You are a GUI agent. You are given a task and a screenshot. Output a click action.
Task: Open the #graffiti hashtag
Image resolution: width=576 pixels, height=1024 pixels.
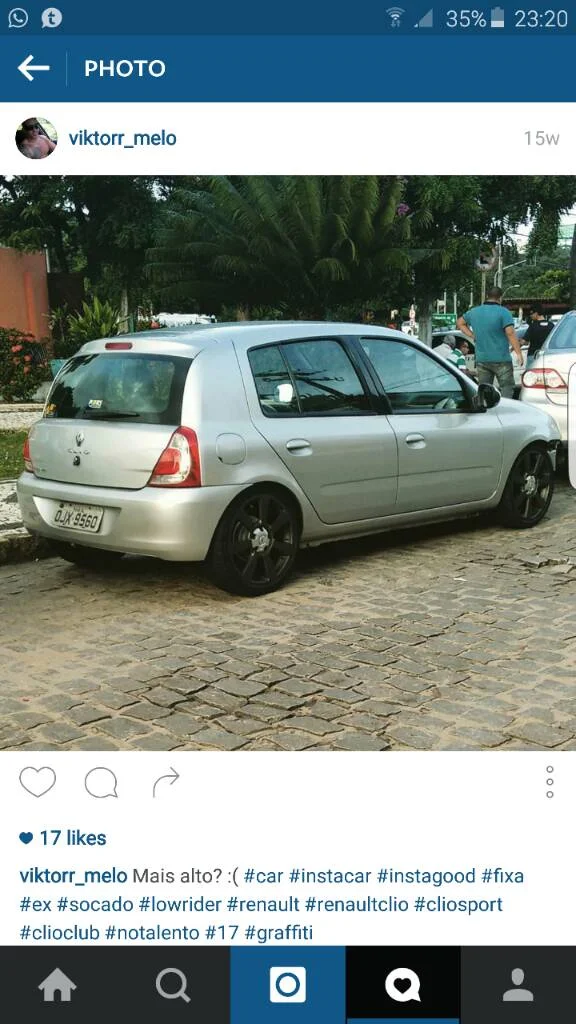pos(279,933)
